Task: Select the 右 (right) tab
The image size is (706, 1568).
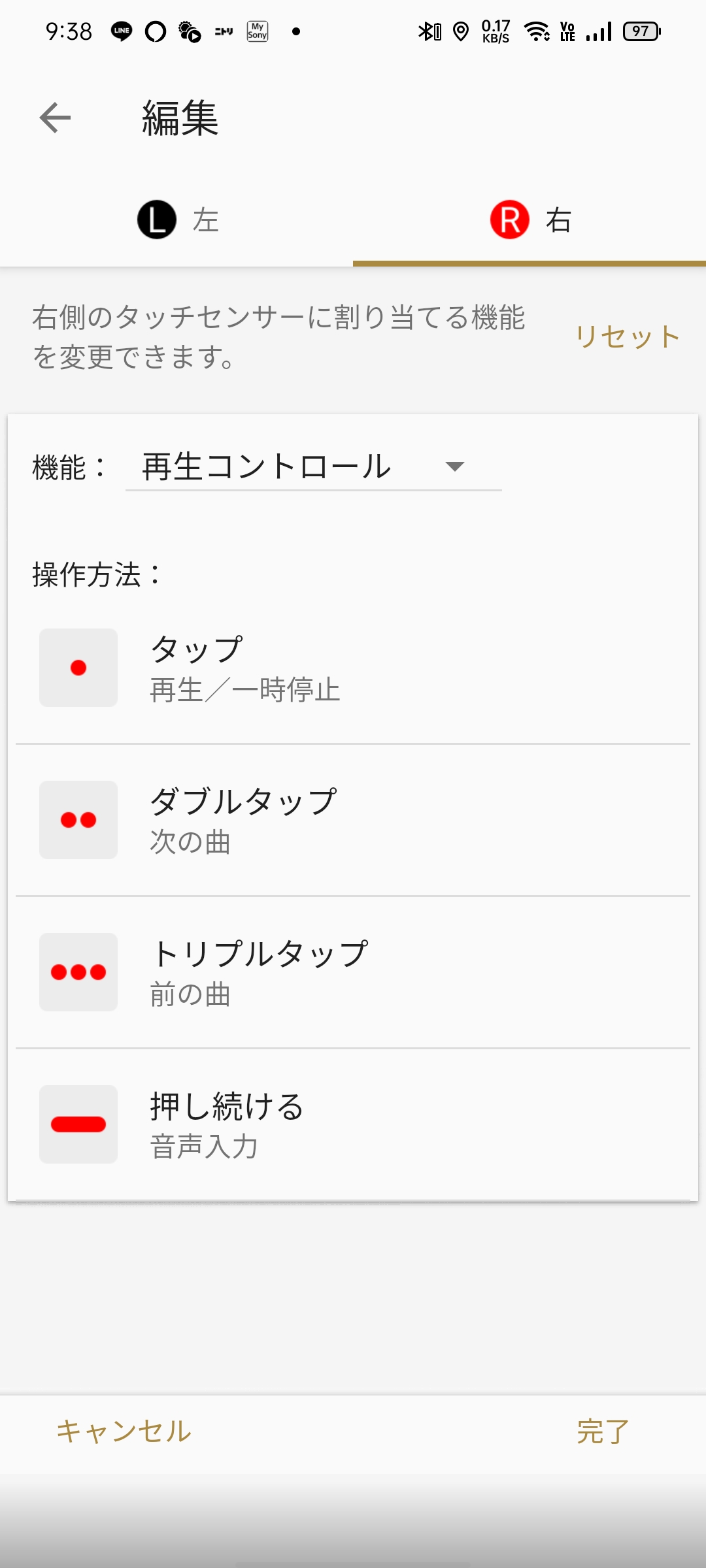Action: (x=529, y=220)
